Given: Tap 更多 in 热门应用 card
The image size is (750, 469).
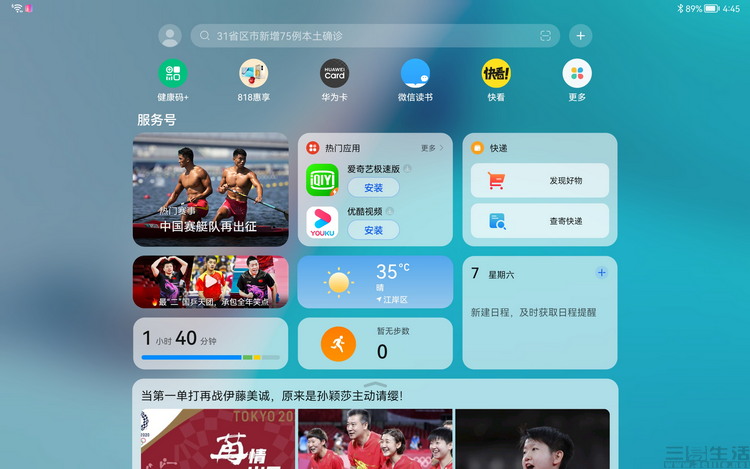Looking at the screenshot, I should click(432, 148).
